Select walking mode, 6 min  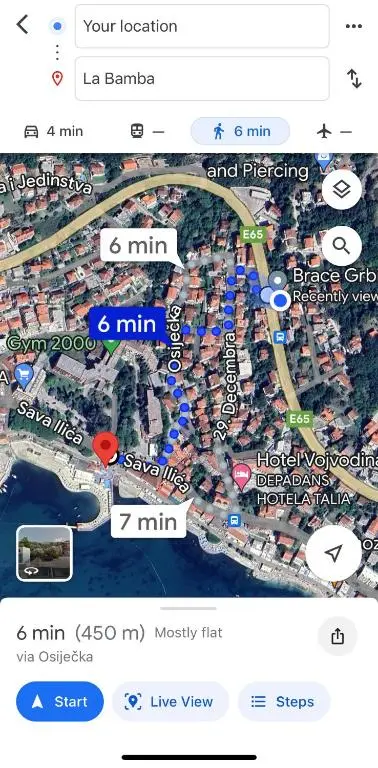point(240,131)
